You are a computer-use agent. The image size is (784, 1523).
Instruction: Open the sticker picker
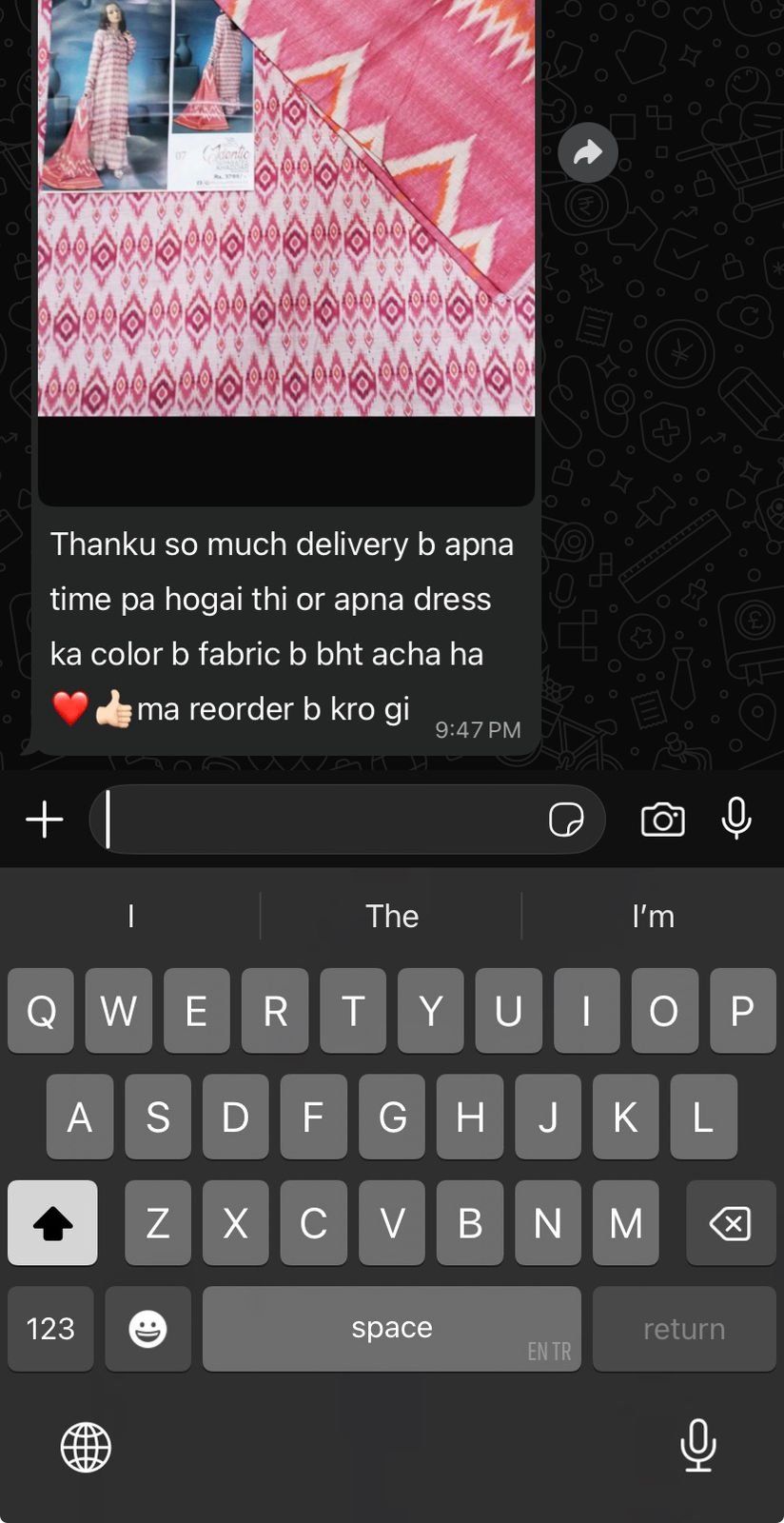tap(566, 820)
